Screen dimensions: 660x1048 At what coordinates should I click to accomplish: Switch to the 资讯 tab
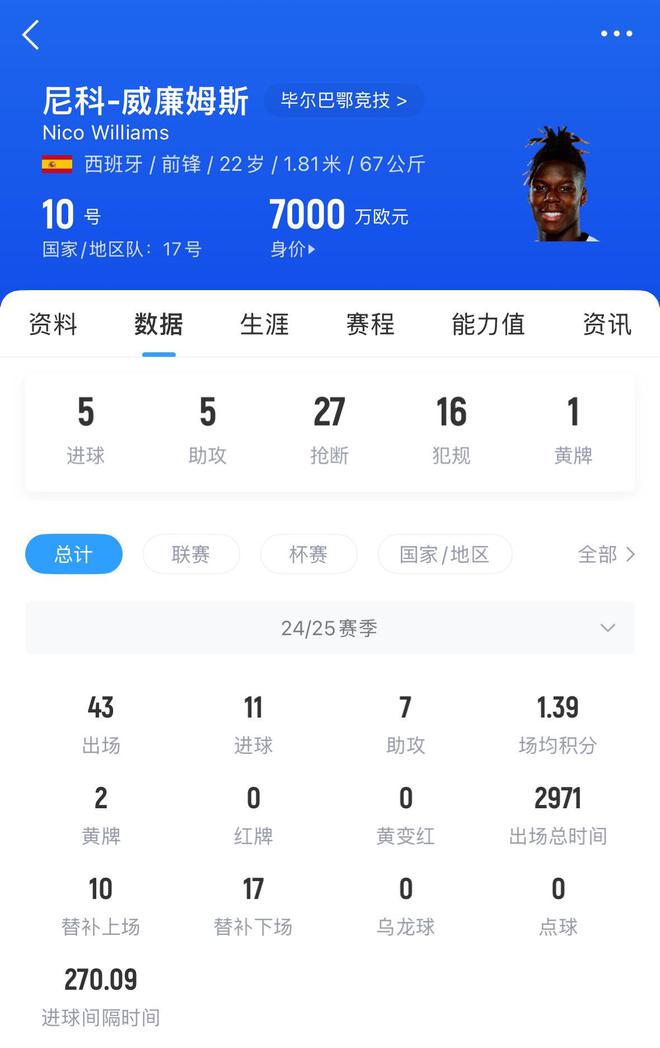pyautogui.click(x=607, y=324)
